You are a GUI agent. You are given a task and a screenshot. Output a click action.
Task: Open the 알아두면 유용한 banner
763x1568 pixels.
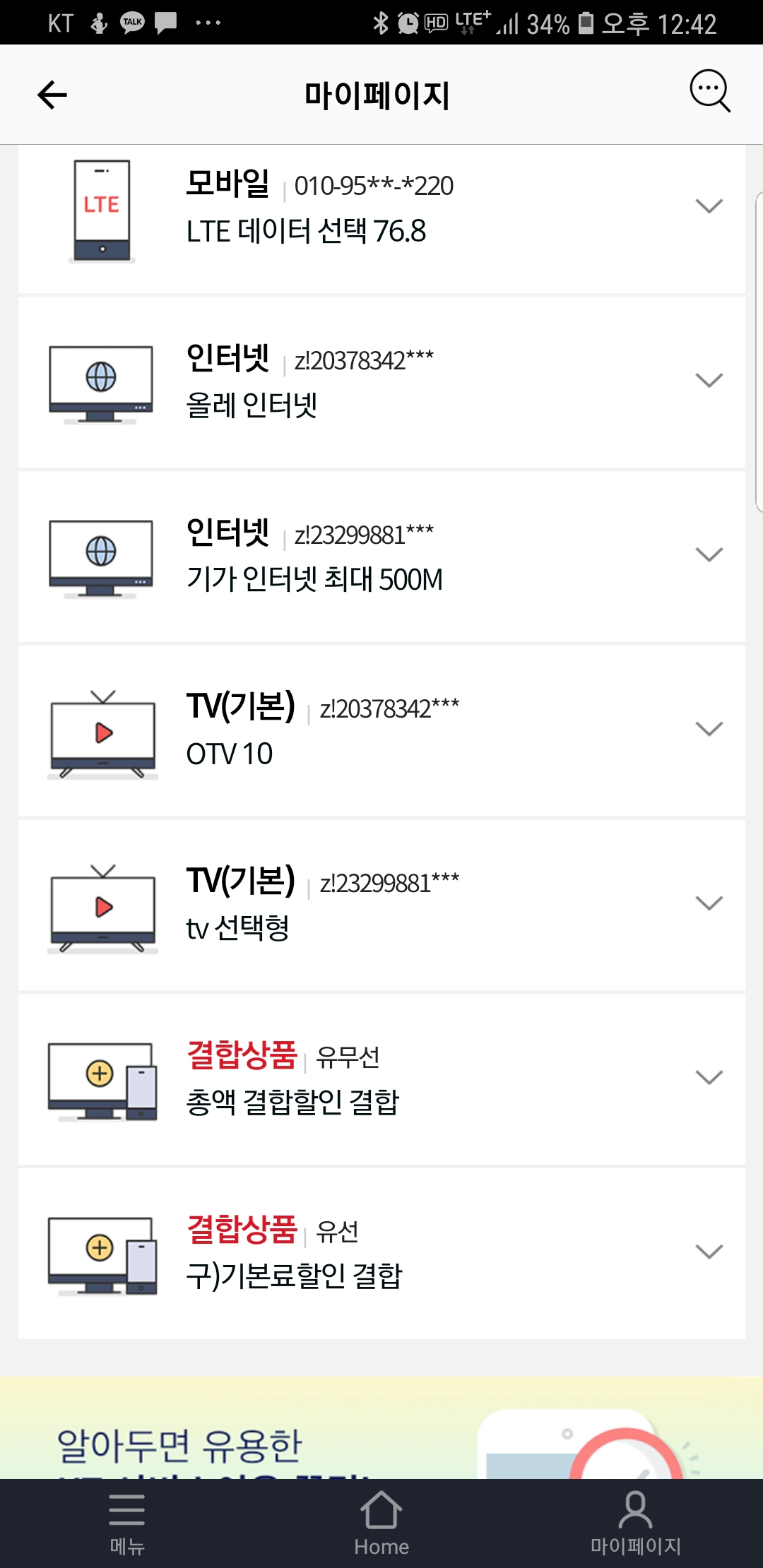(x=381, y=1434)
